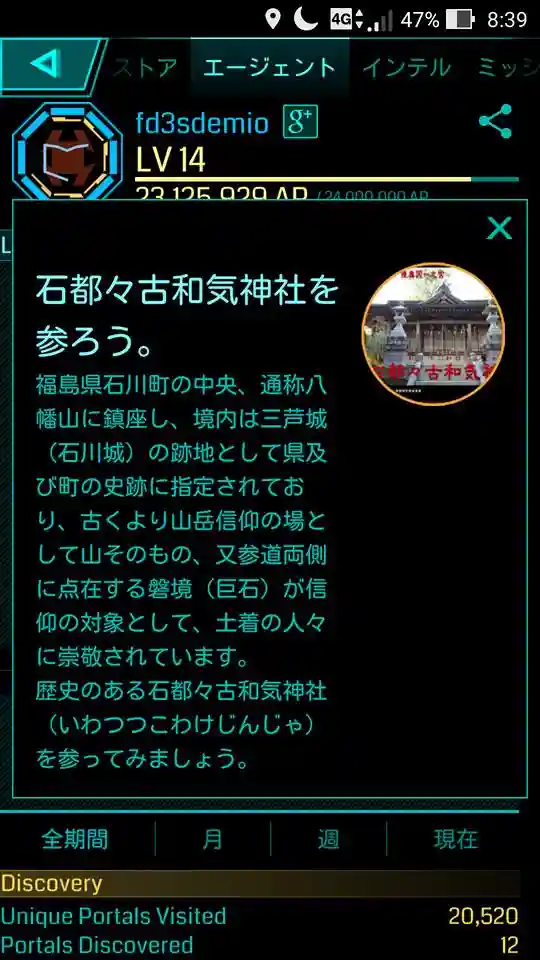Switch to the ストア tab
Screen dimensions: 540x960
(144, 67)
